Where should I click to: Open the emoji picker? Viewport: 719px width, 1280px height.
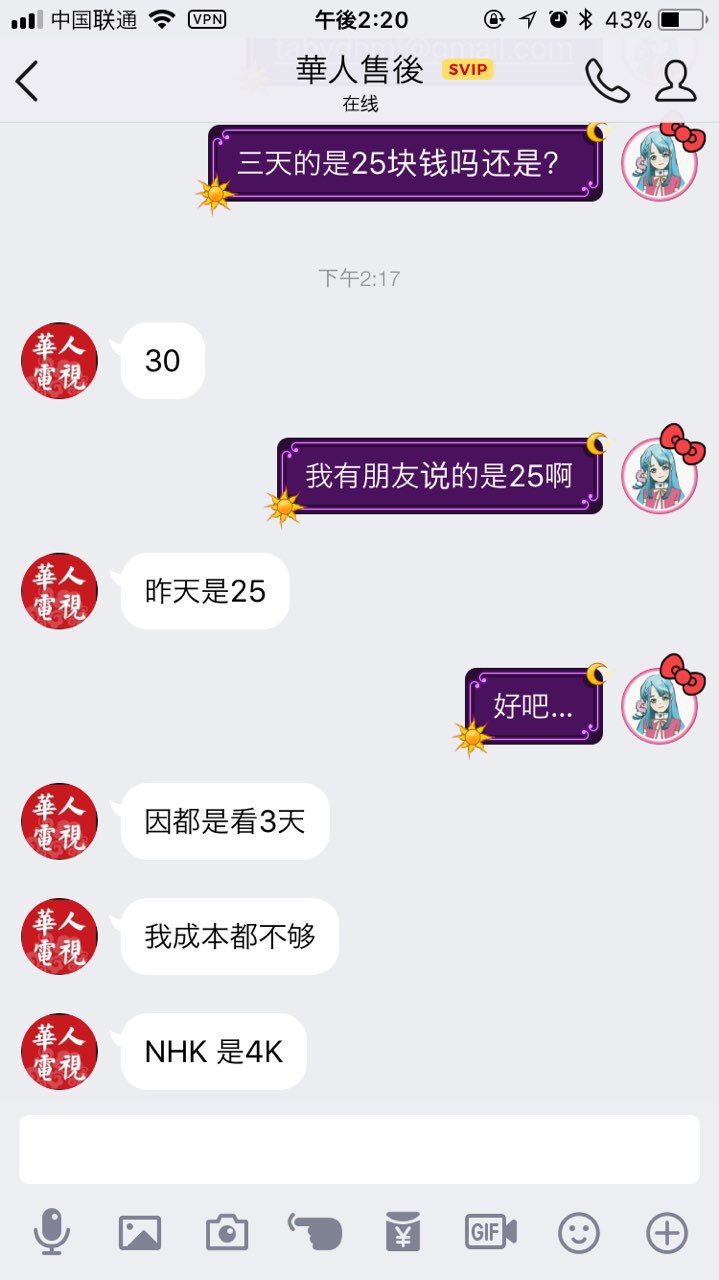pos(579,1232)
